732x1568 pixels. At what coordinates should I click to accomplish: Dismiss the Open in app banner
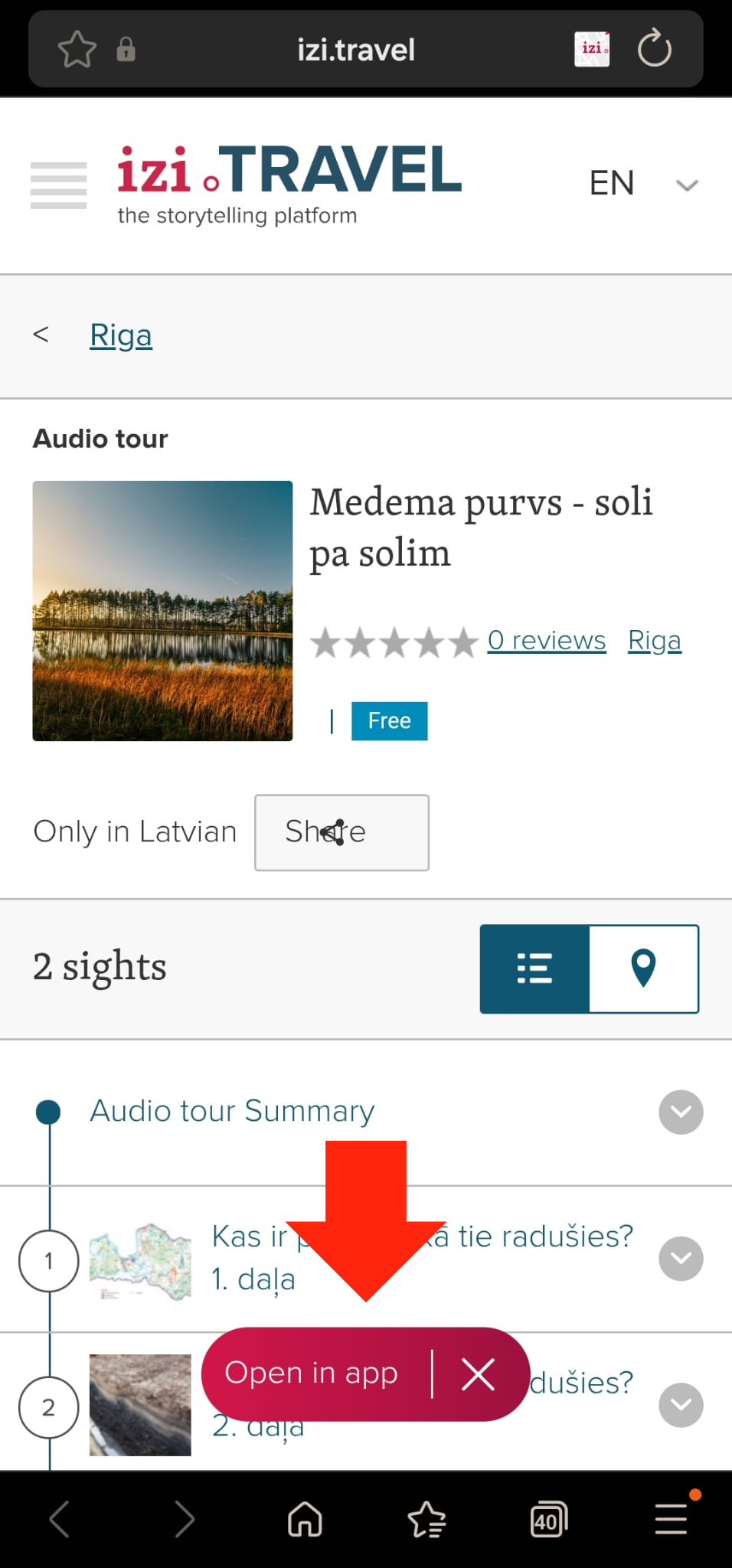click(x=479, y=1374)
